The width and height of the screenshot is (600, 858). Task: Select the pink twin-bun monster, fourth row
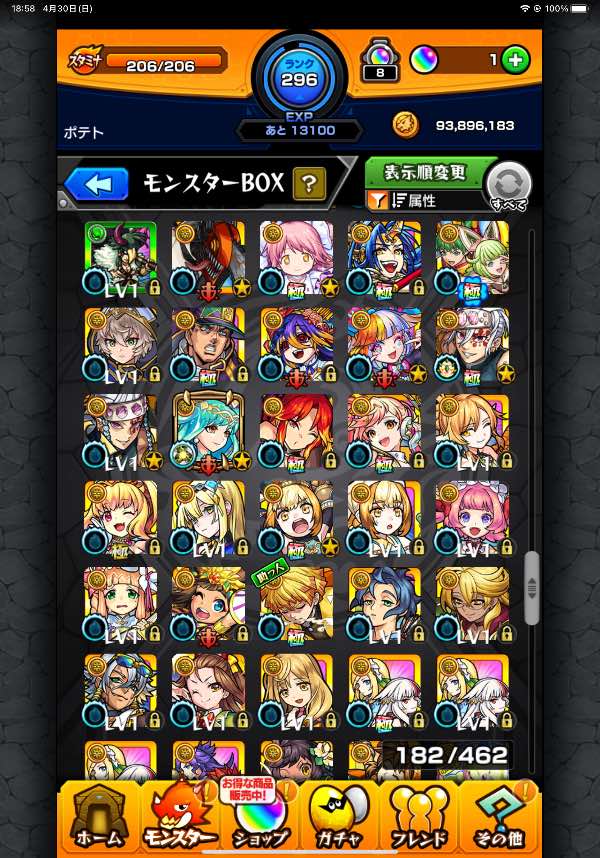(473, 518)
